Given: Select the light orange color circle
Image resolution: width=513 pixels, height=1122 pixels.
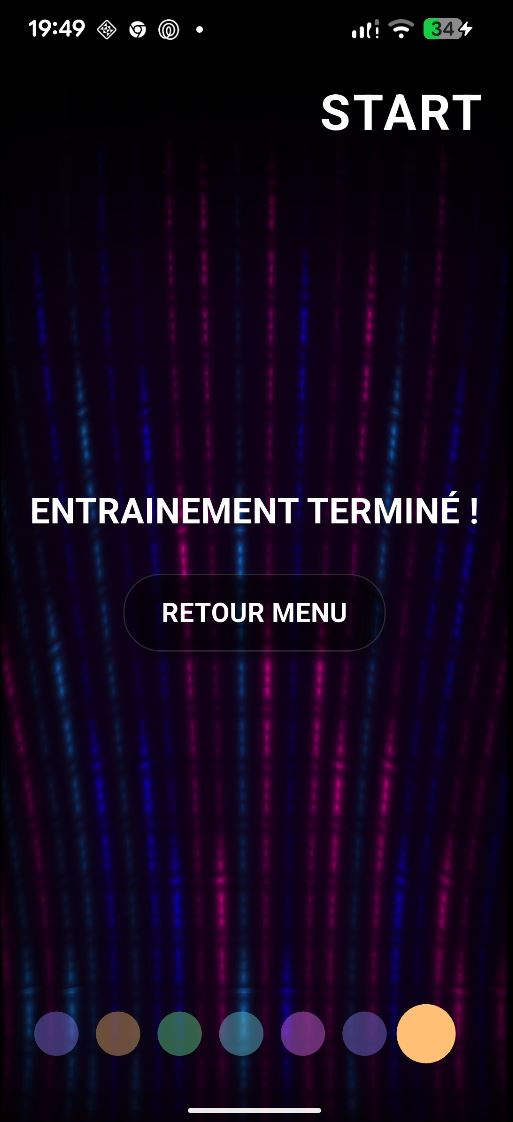Looking at the screenshot, I should [x=426, y=1033].
